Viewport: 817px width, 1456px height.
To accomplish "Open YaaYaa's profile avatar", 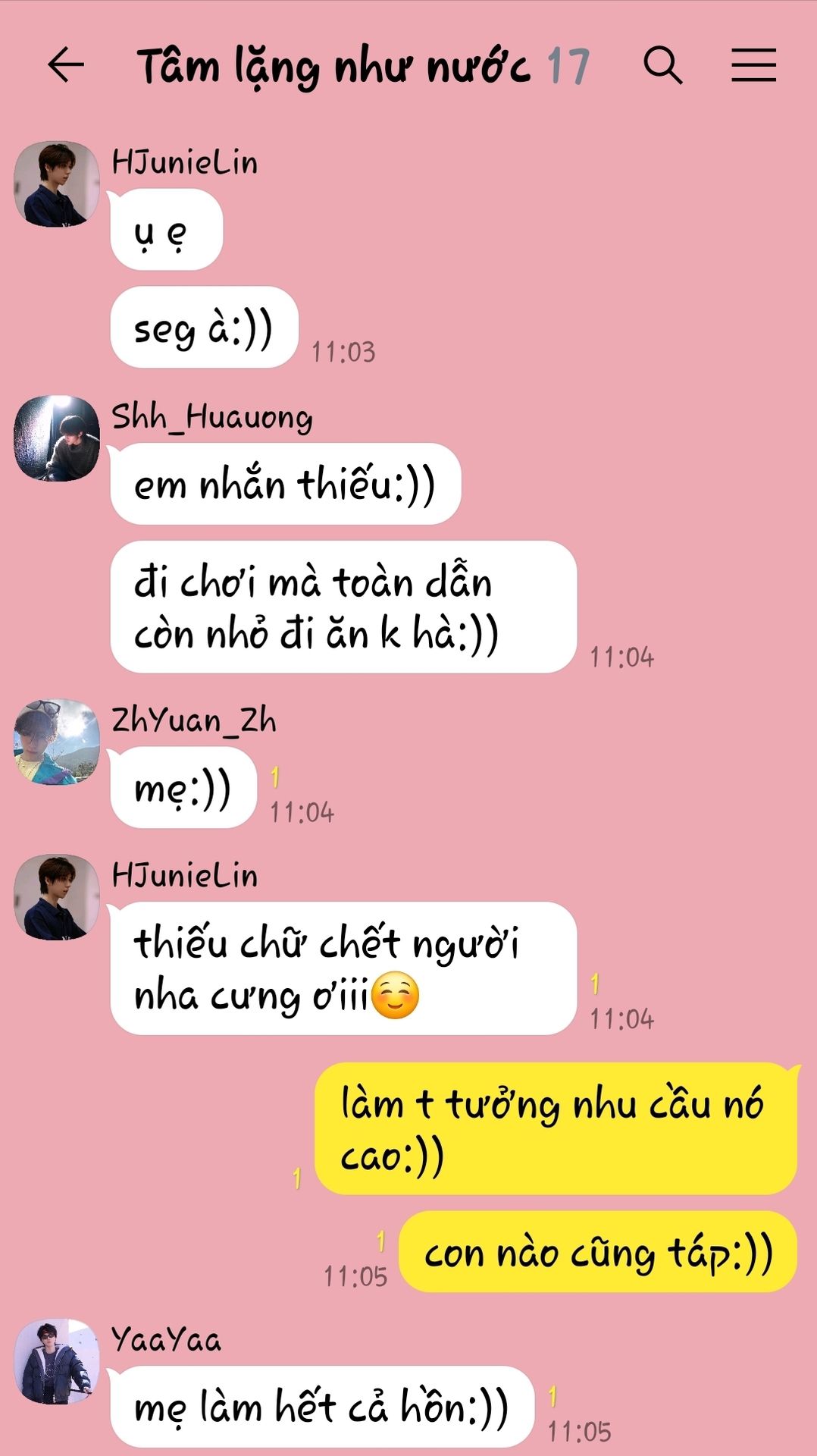I will [x=57, y=1361].
